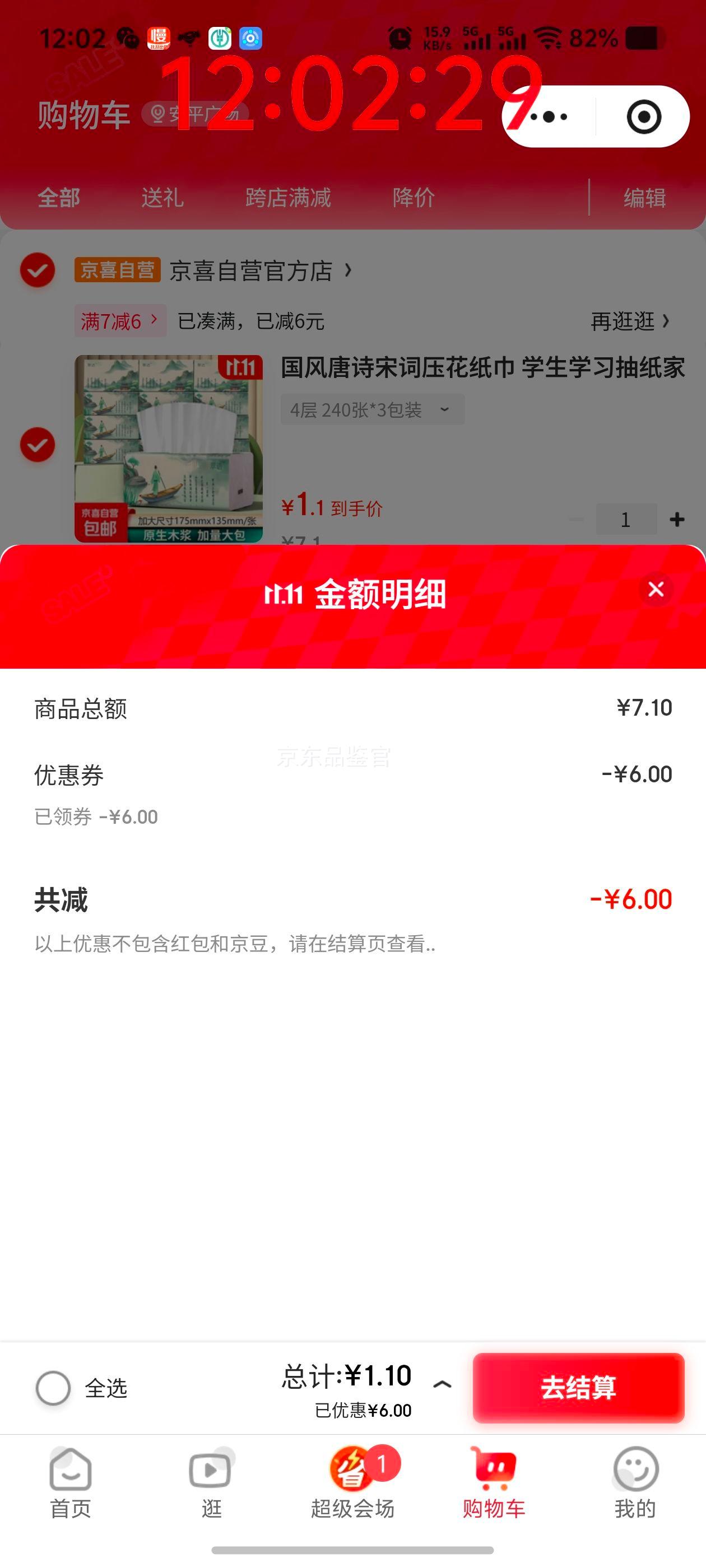706x1568 pixels.
Task: Open the 我的 profile tab
Action: [635, 1483]
